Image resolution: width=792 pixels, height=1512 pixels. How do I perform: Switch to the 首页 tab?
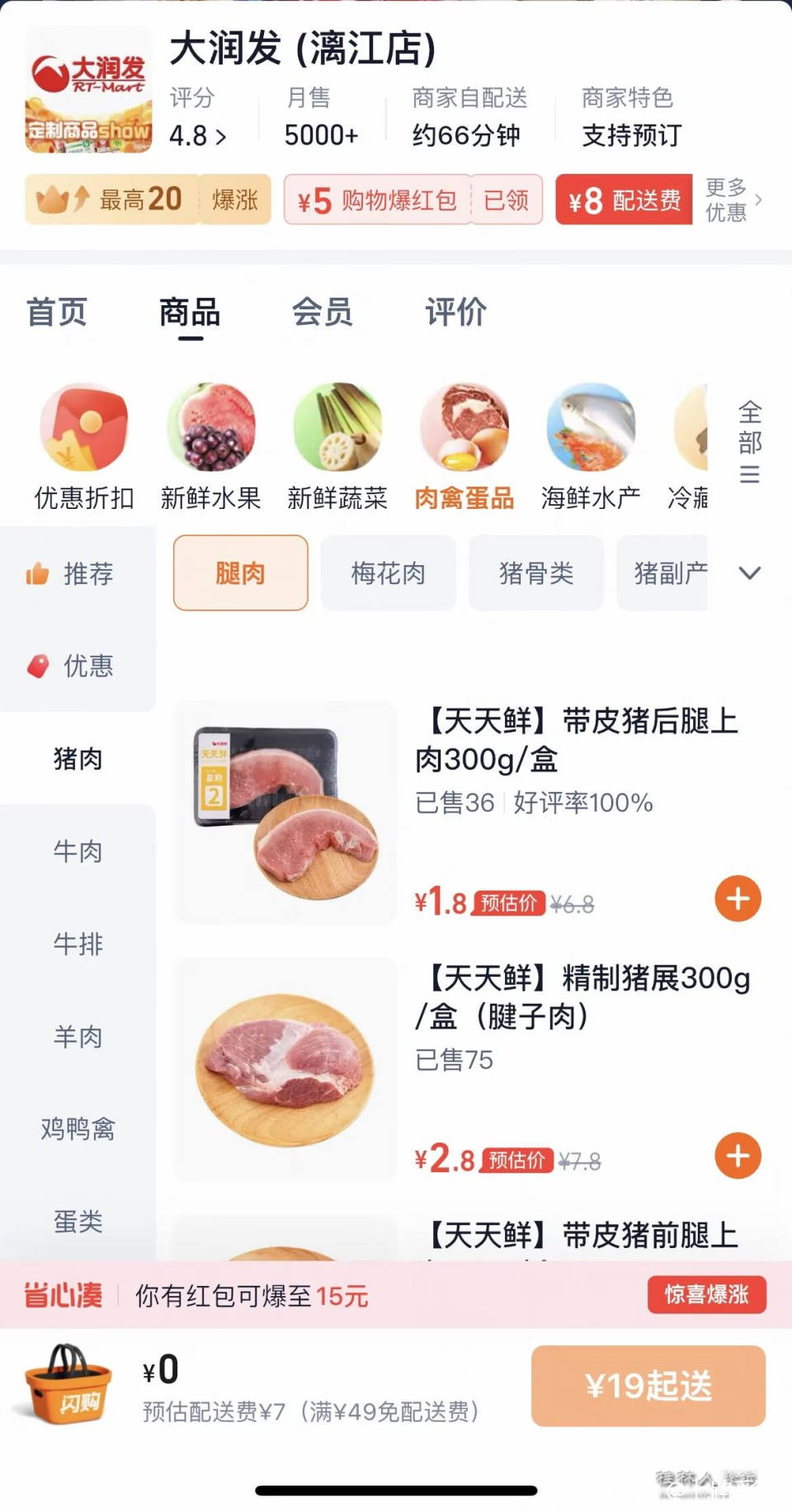tap(56, 313)
